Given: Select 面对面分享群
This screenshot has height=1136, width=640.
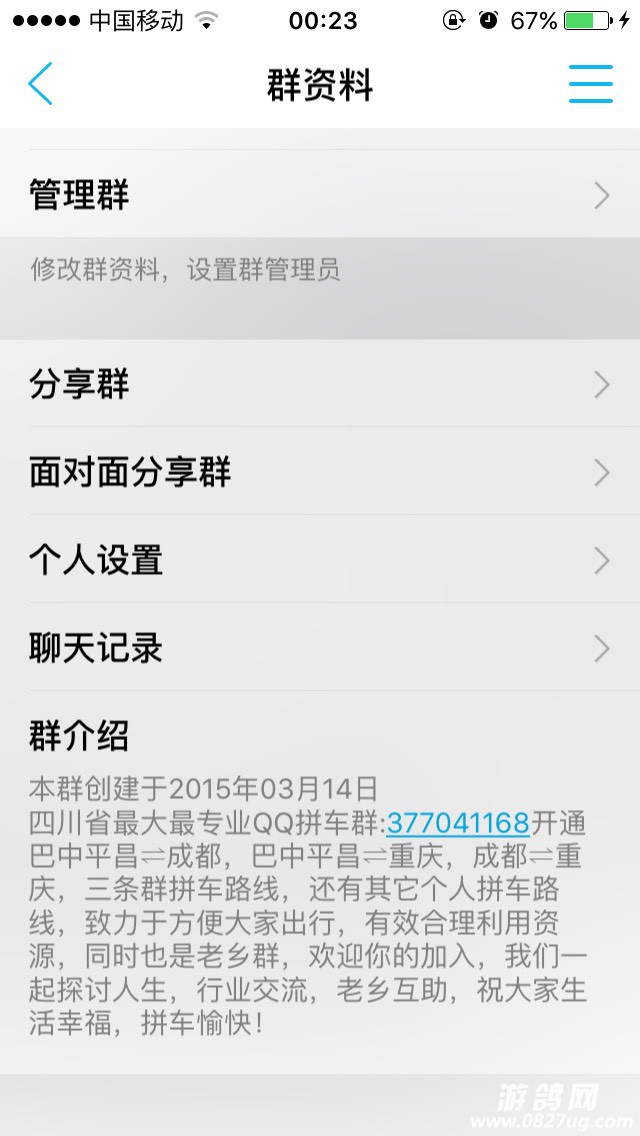Looking at the screenshot, I should (320, 472).
